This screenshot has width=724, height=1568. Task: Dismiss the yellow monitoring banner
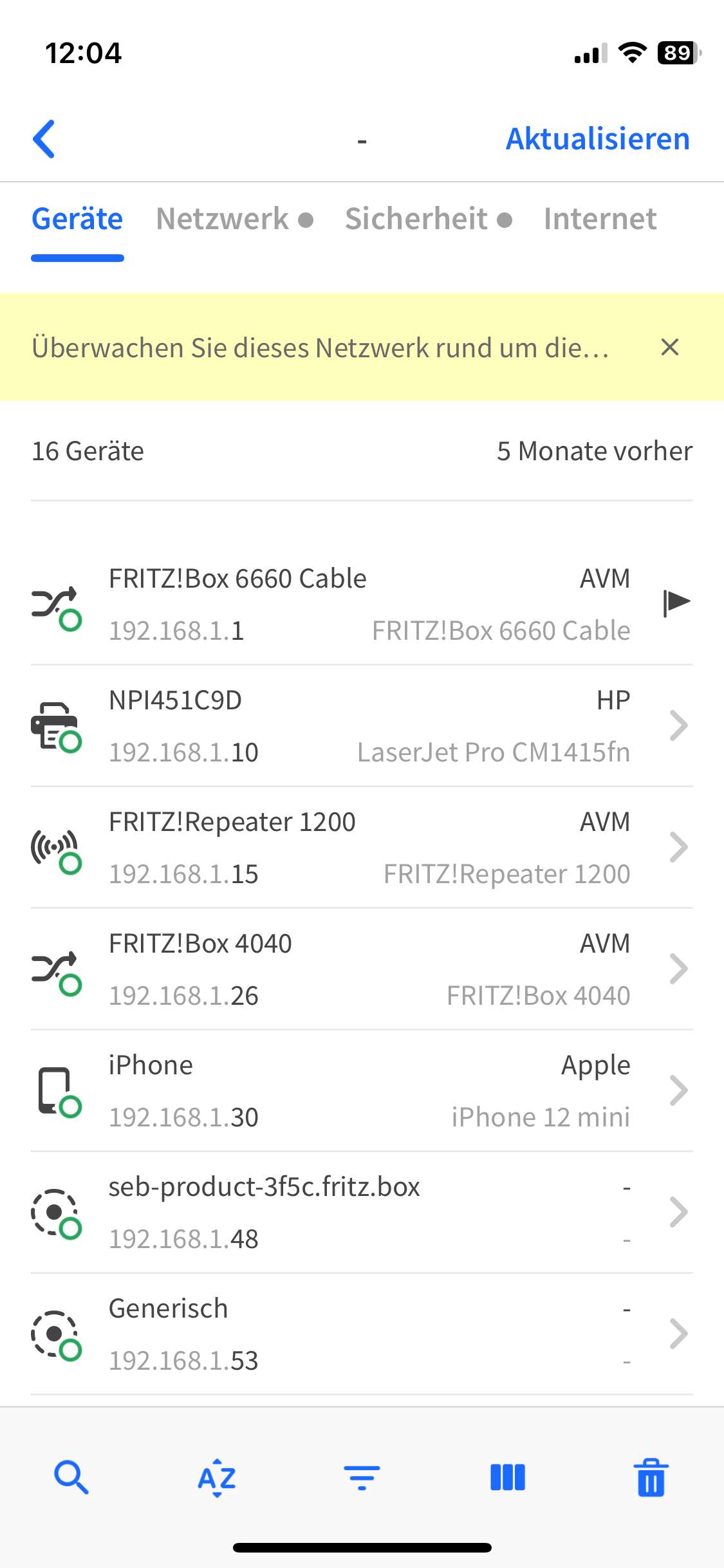[670, 348]
